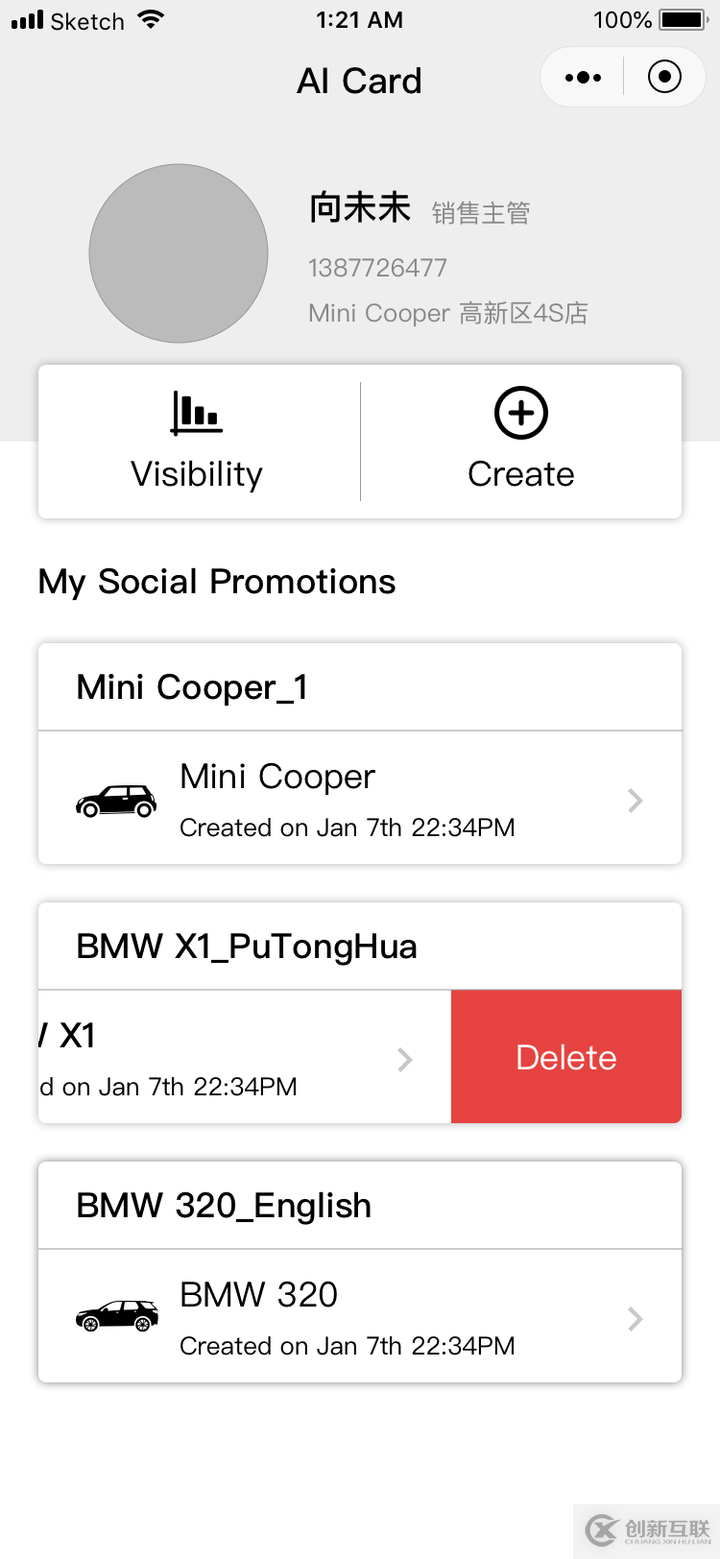The image size is (720, 1559).
Task: Expand the BMW 320 promotion via chevron
Action: [634, 1319]
